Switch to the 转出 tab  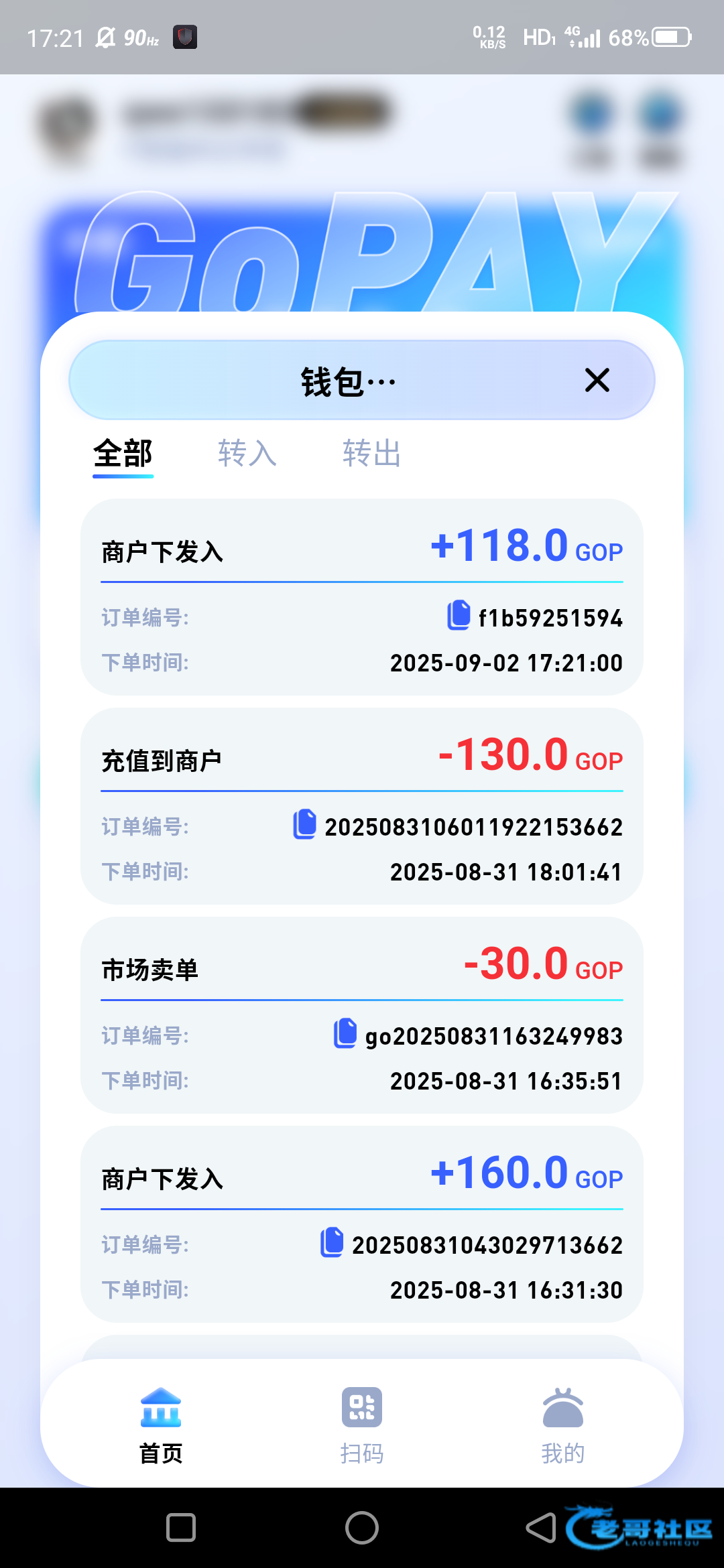[x=371, y=454]
